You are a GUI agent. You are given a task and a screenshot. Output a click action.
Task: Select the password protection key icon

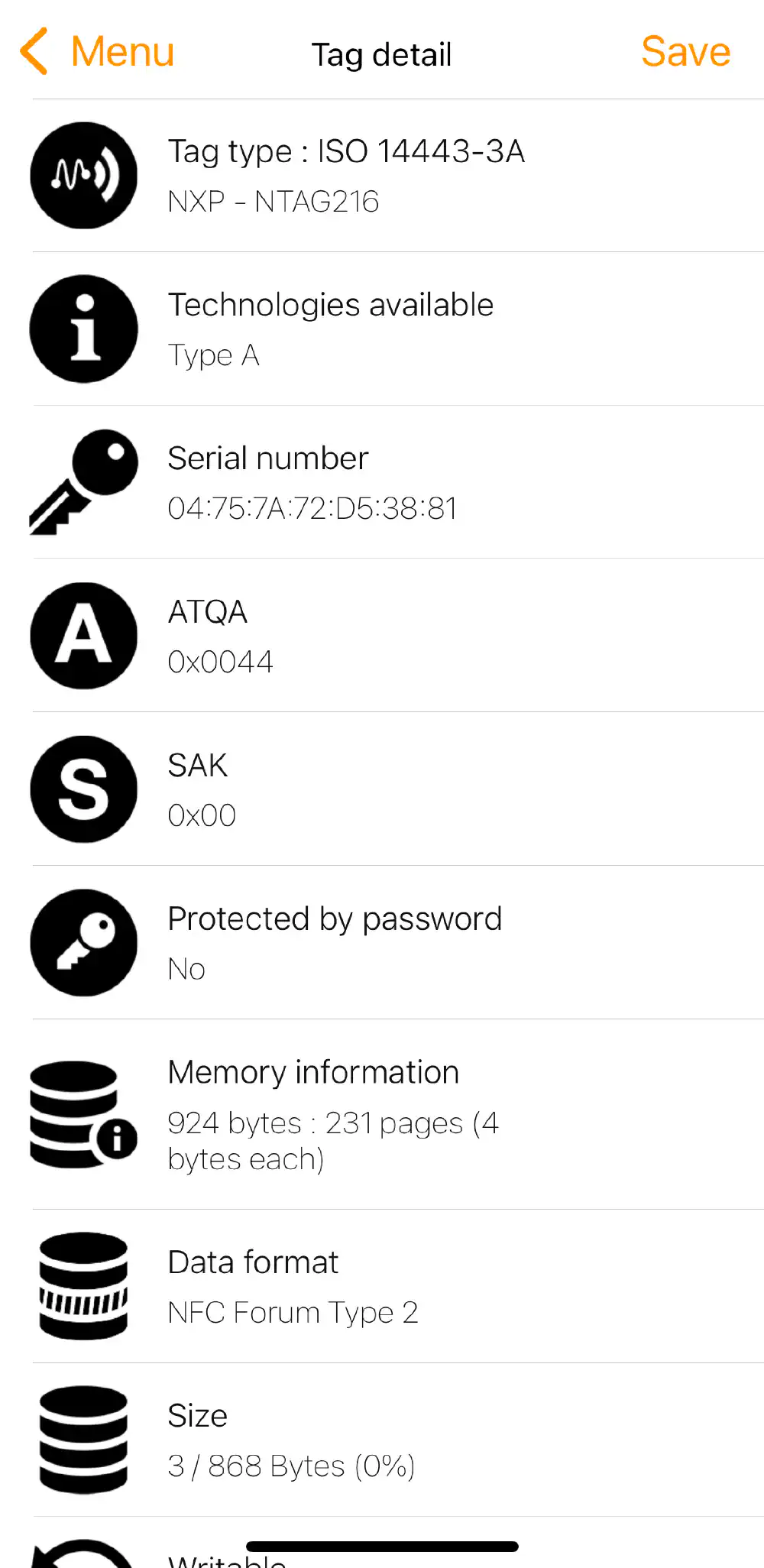84,944
